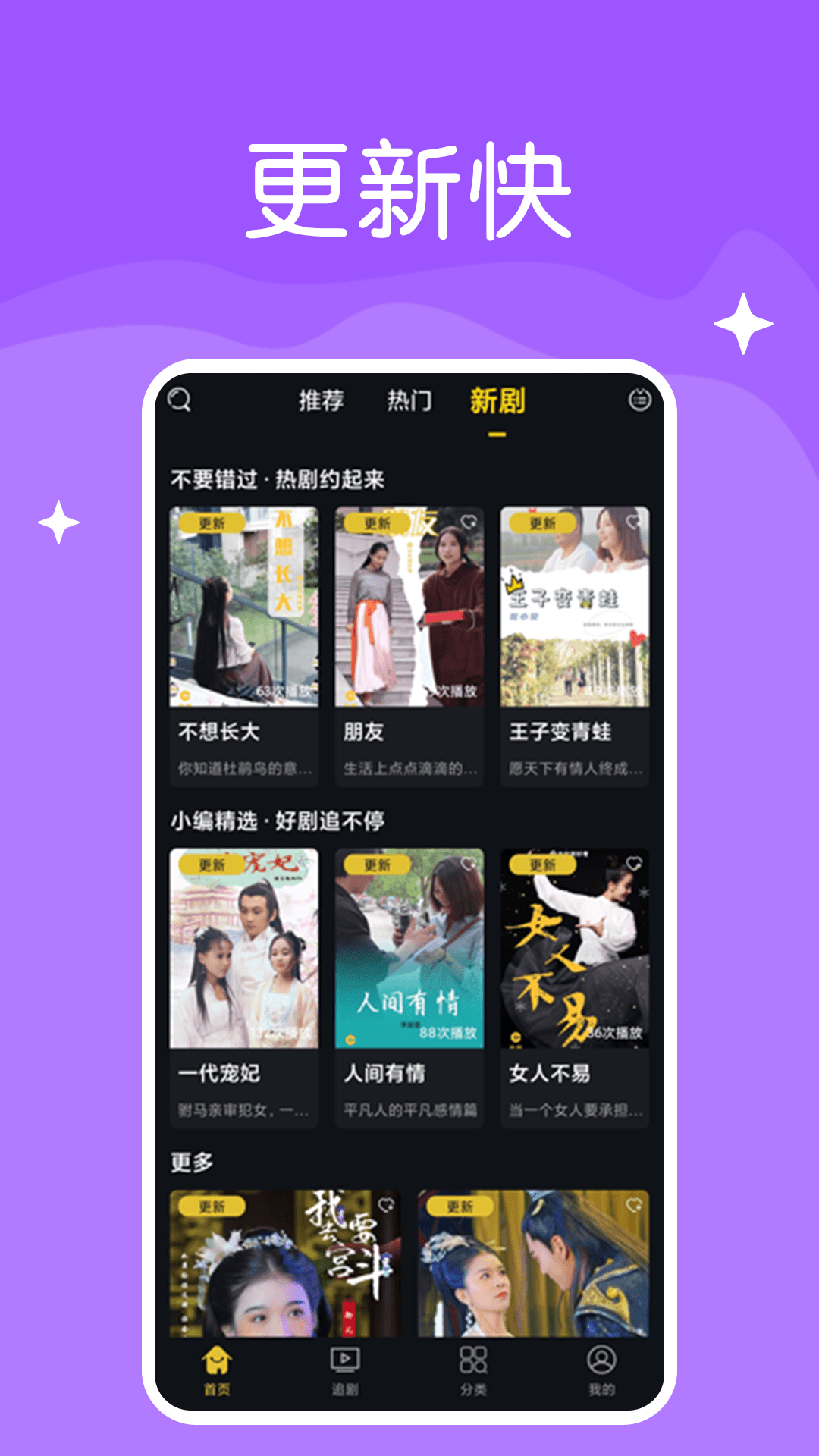Switch to the 推荐 tab

click(322, 402)
